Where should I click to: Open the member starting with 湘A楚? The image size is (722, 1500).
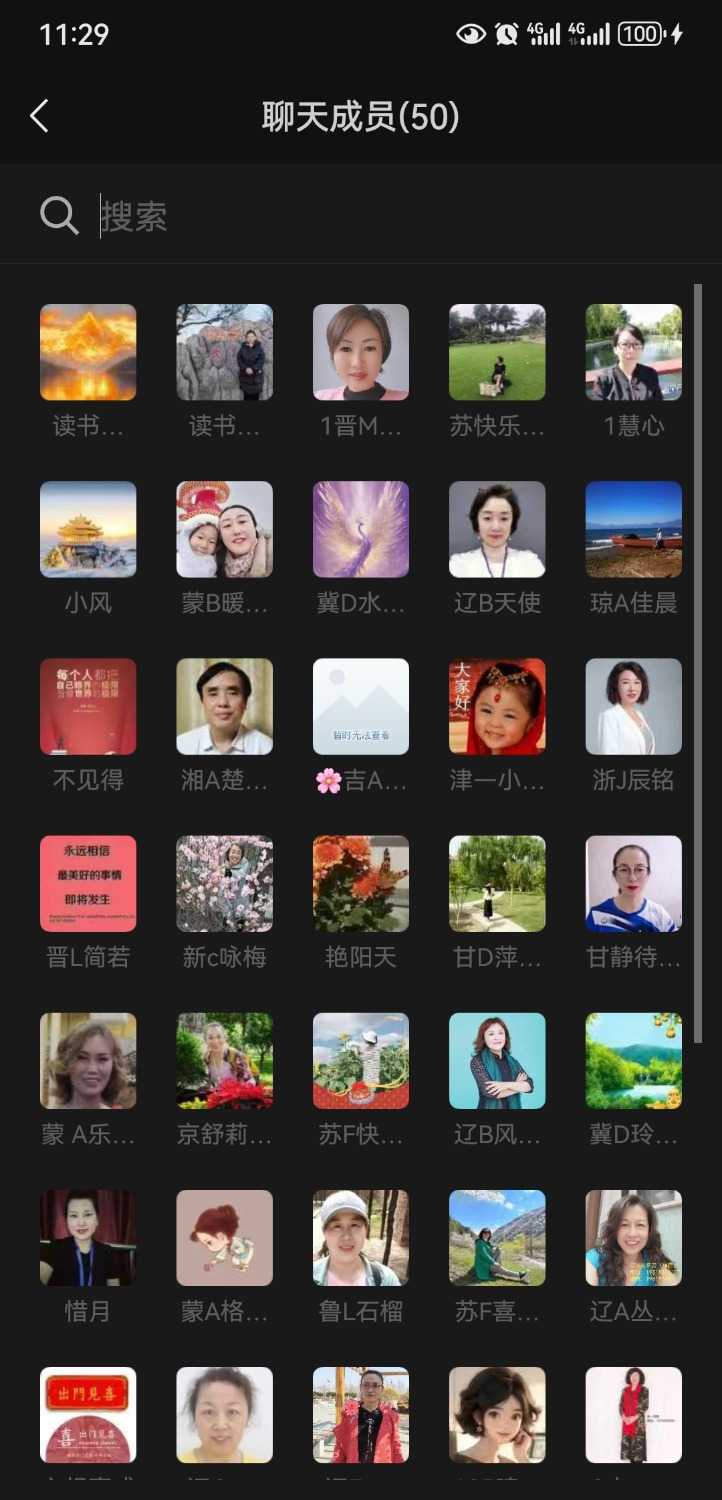coord(224,707)
